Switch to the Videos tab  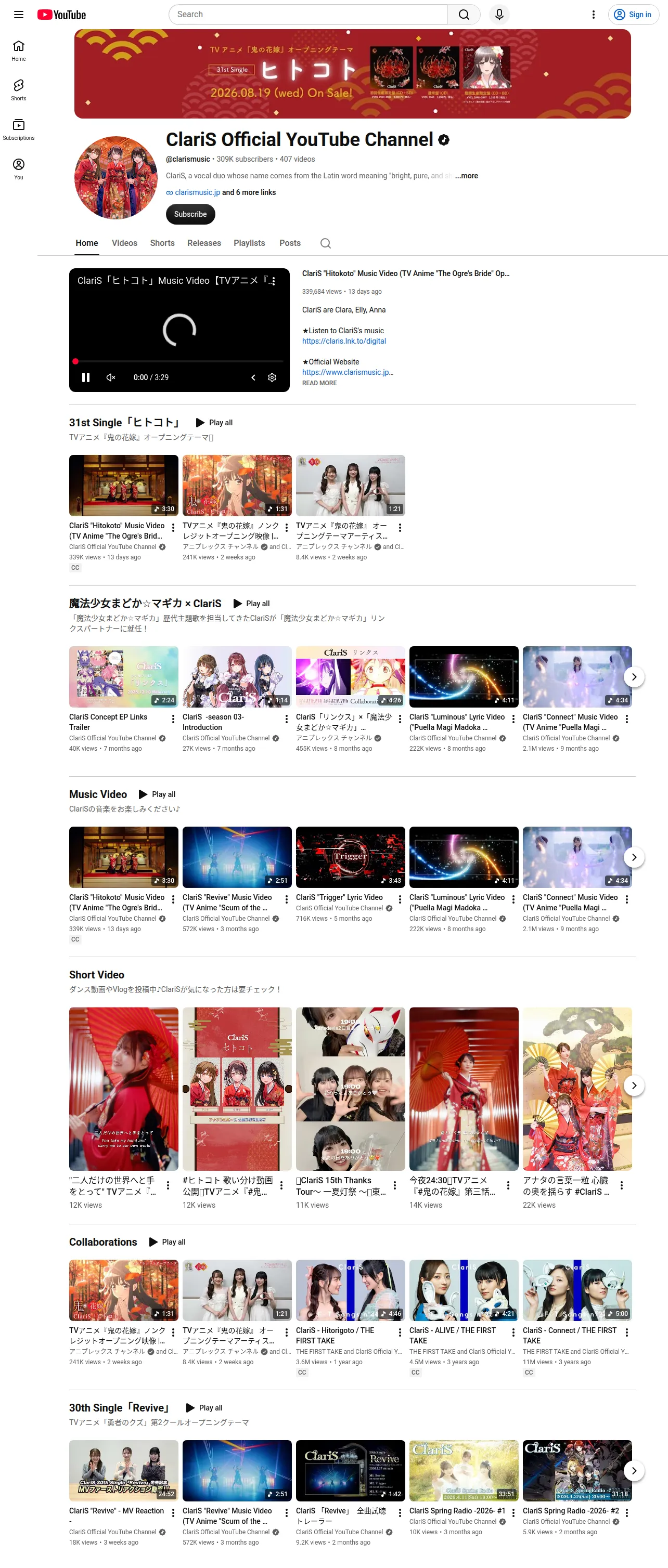click(x=124, y=243)
